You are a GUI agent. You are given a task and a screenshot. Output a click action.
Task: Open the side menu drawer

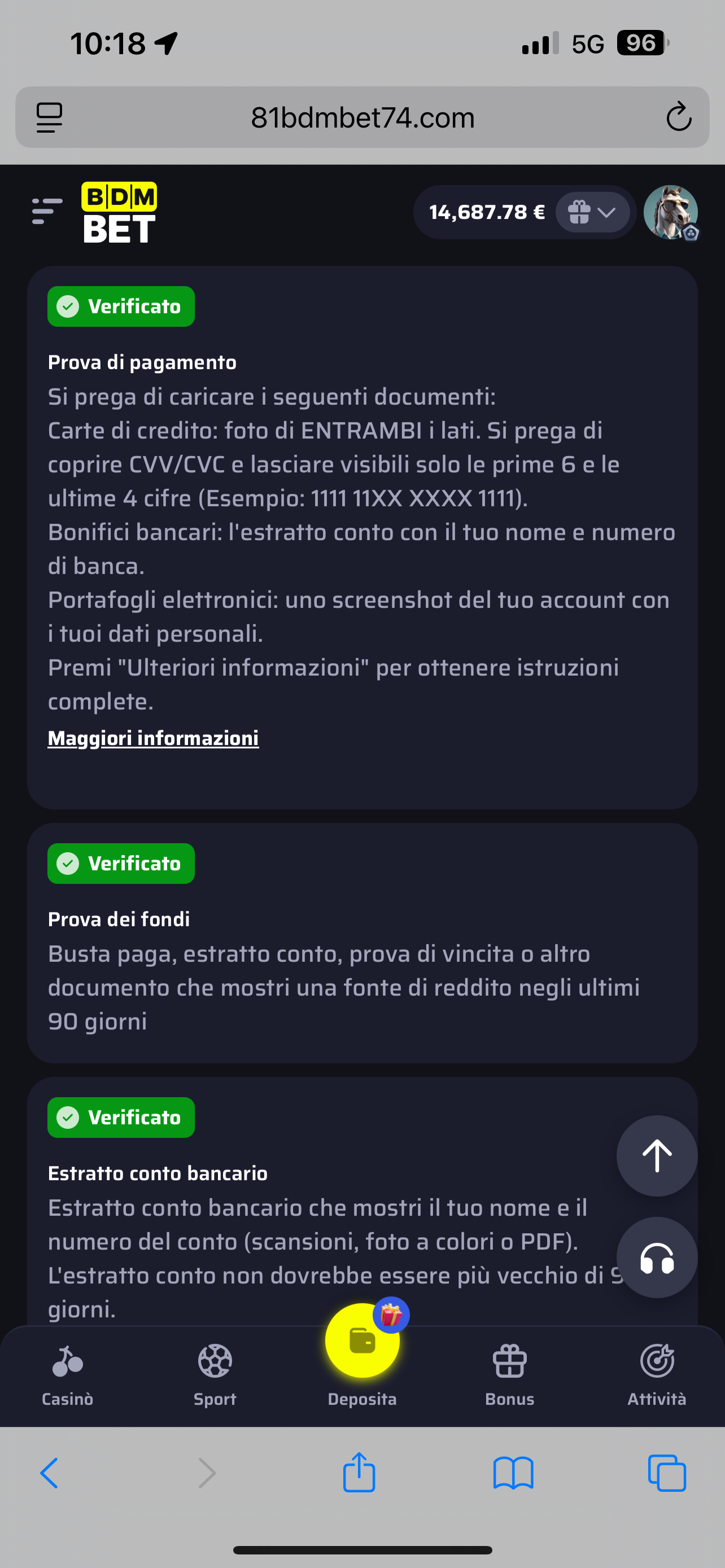click(x=47, y=211)
